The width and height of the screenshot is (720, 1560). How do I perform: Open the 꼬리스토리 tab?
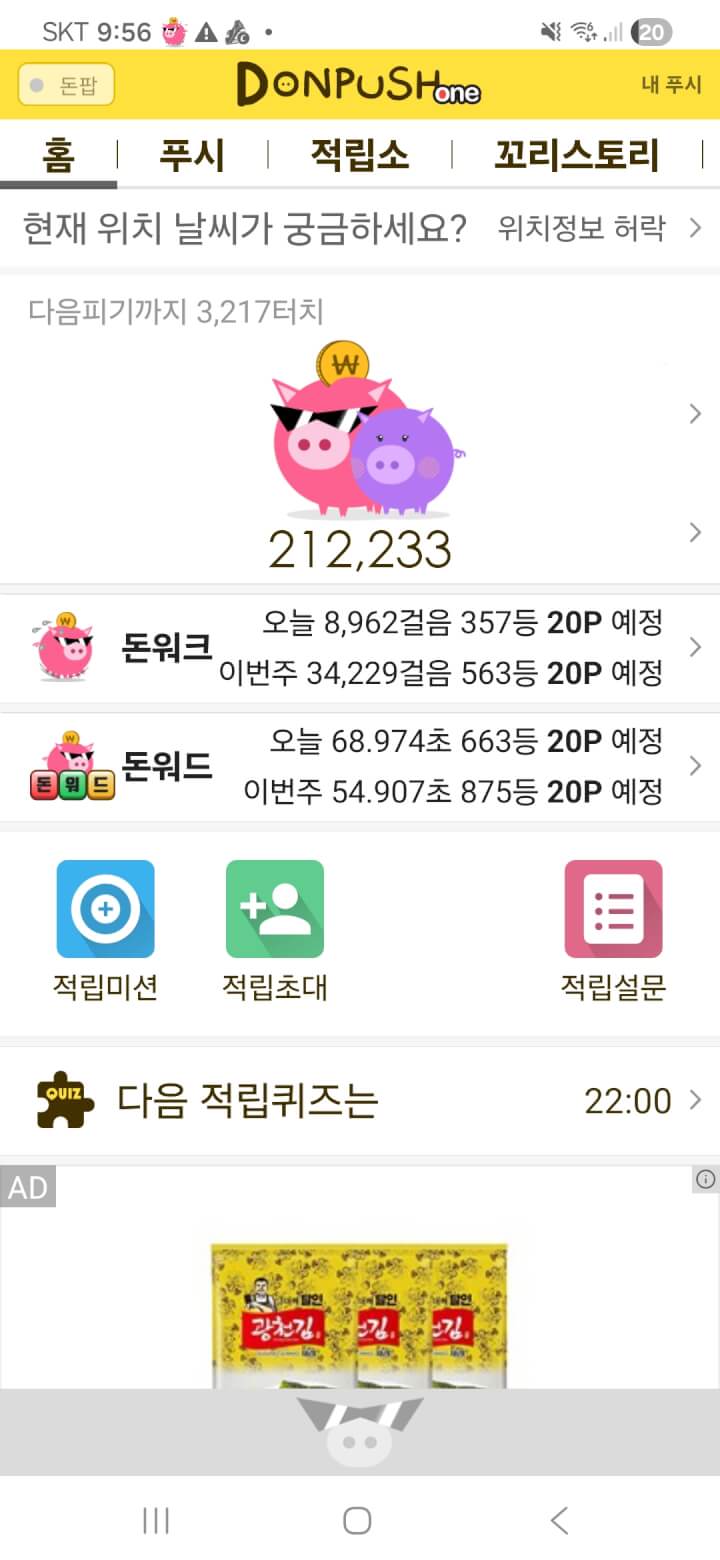(x=576, y=156)
